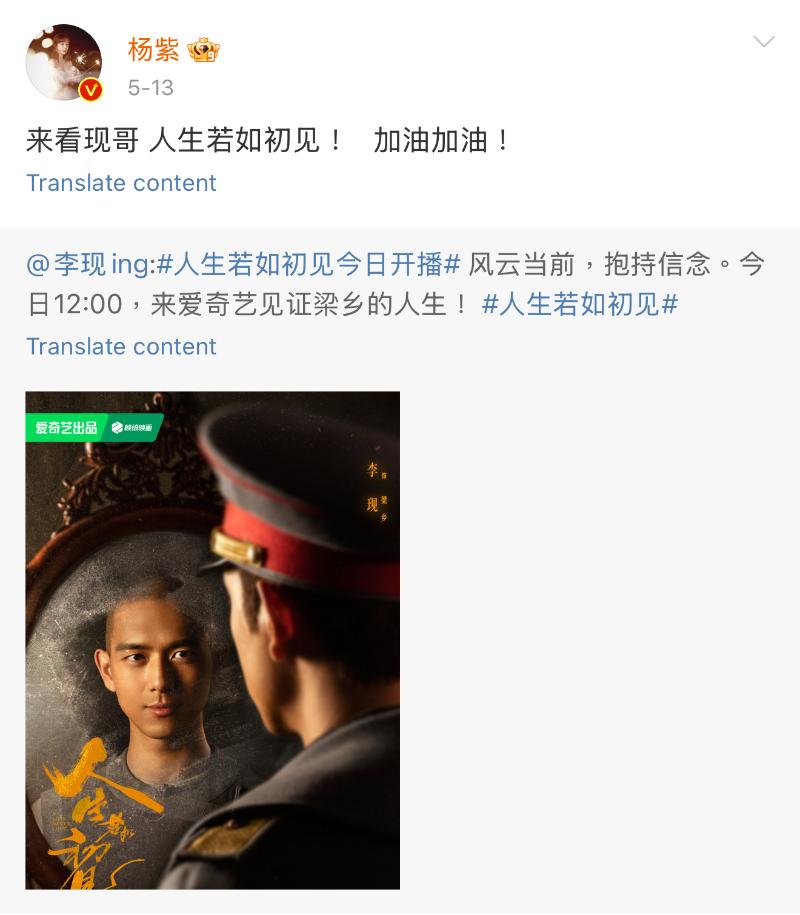Open the @李现ing mention
Image resolution: width=800 pixels, height=915 pixels.
pos(90,265)
